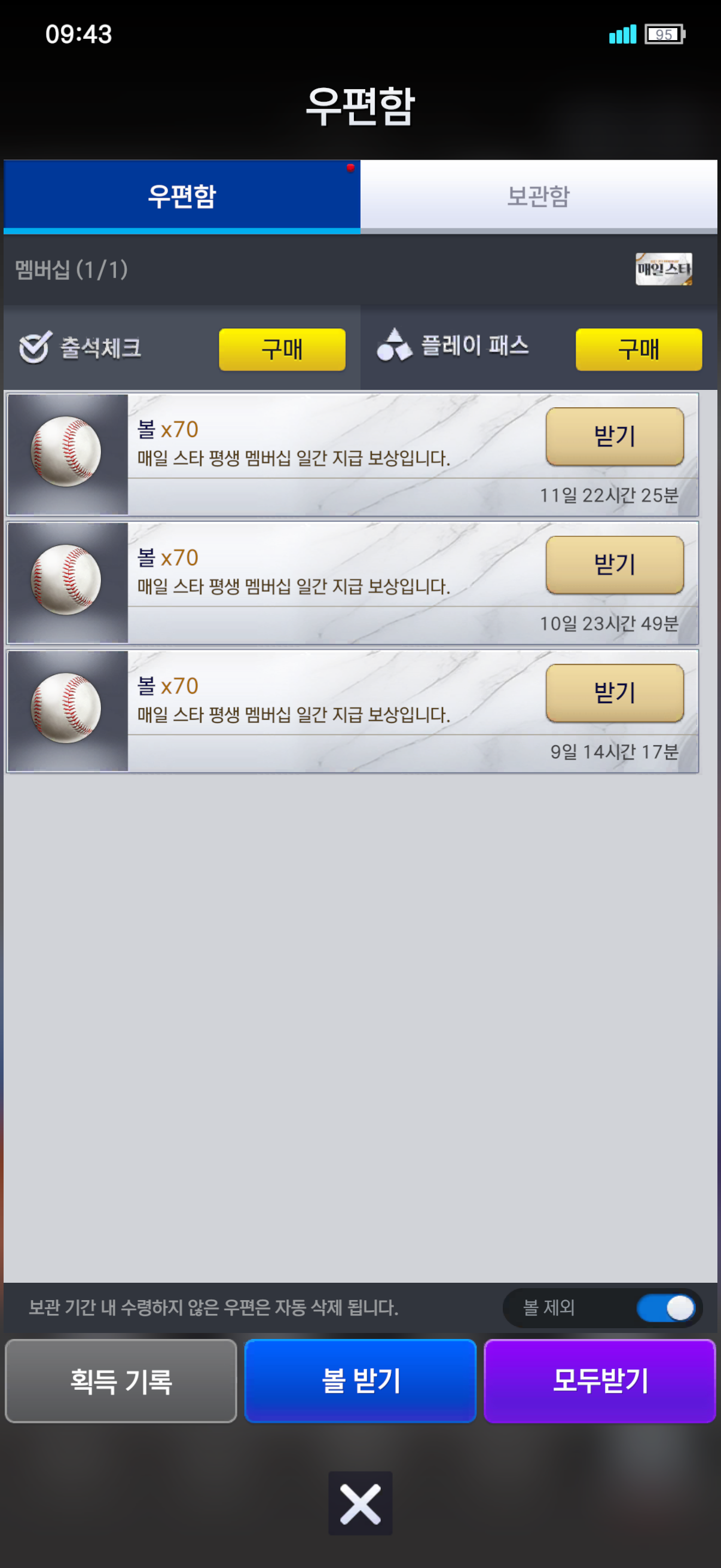Toggle the 볼 제외 switch
721x1568 pixels.
click(666, 1308)
